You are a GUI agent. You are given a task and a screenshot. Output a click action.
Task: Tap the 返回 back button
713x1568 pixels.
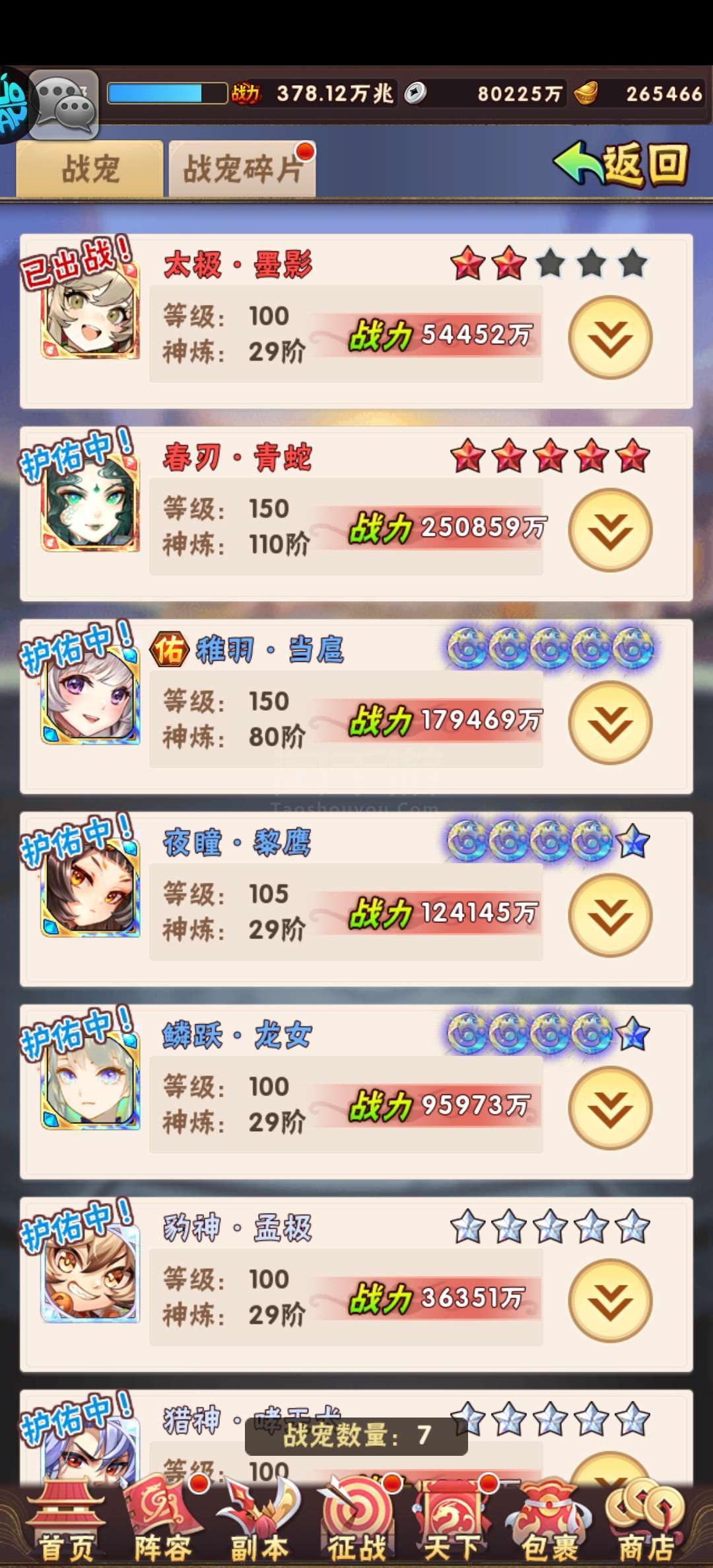[621, 164]
